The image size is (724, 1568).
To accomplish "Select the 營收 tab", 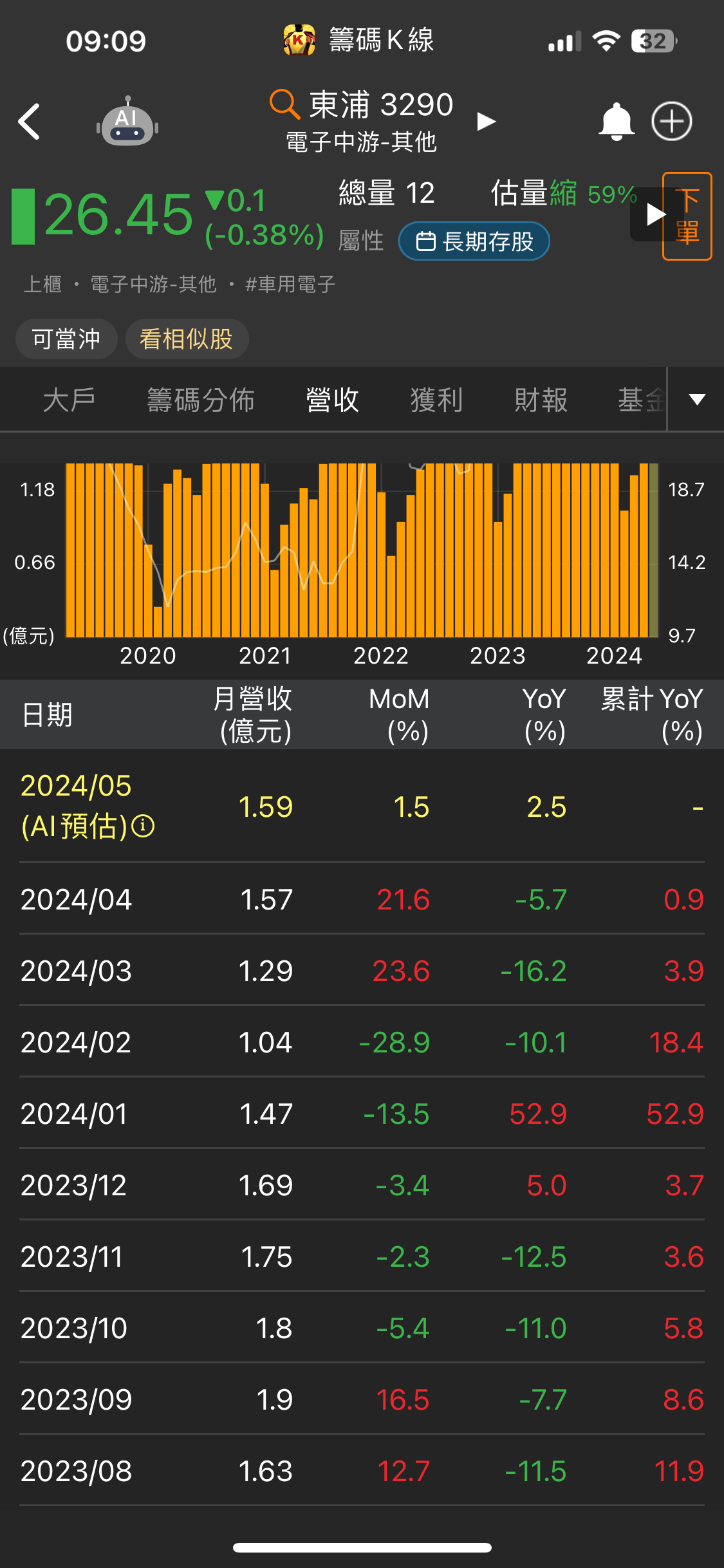I will pos(332,400).
